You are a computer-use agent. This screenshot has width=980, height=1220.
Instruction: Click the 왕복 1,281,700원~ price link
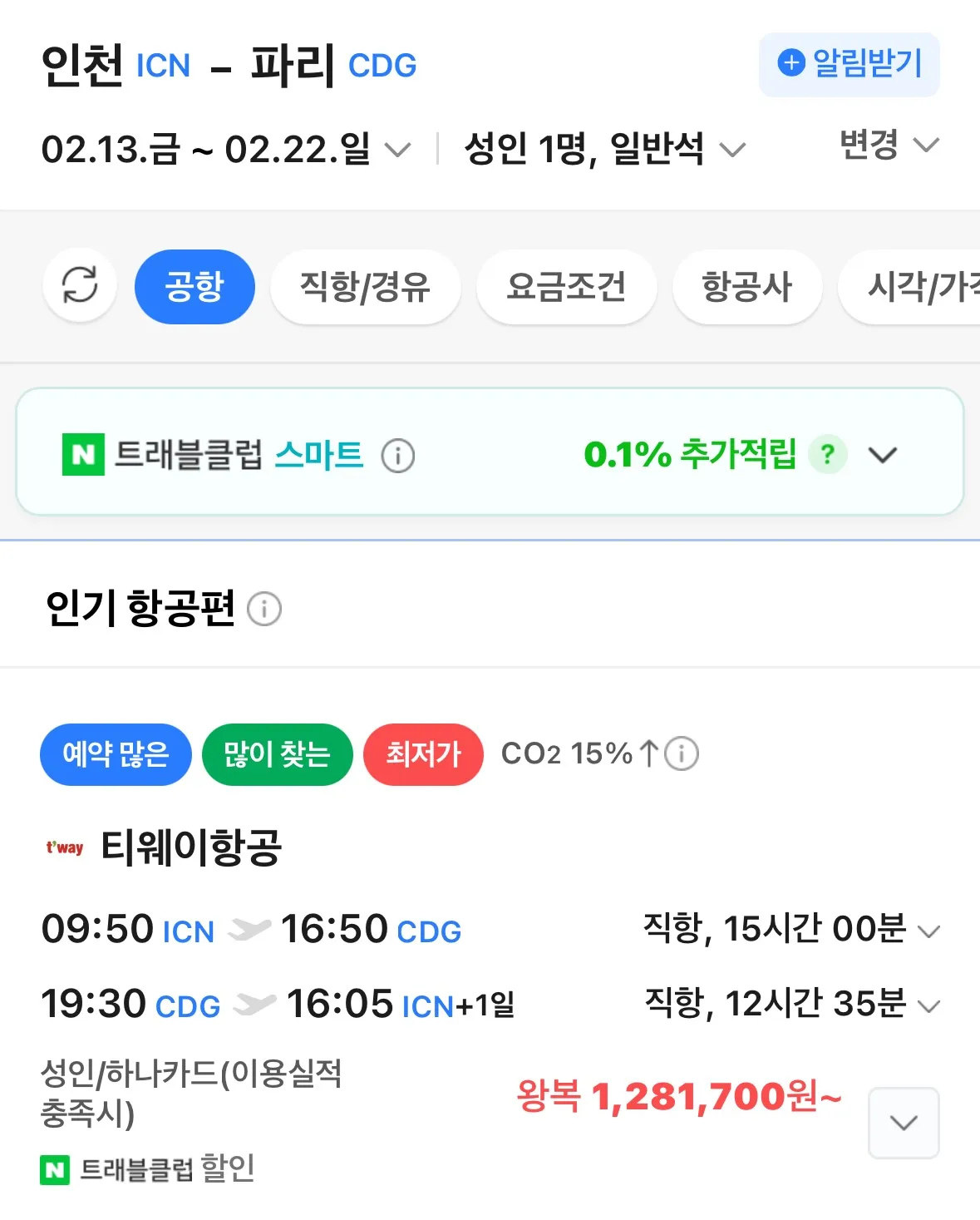pyautogui.click(x=679, y=1099)
